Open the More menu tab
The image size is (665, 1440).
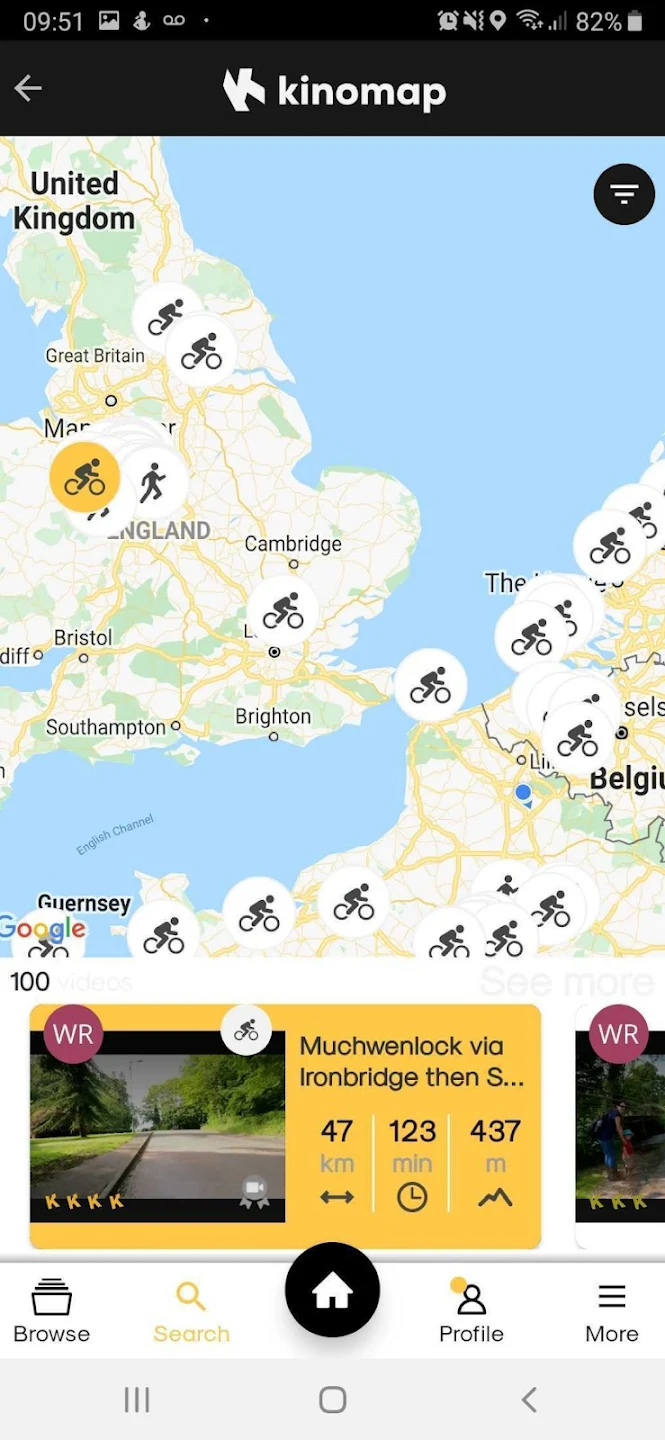[x=612, y=1311]
